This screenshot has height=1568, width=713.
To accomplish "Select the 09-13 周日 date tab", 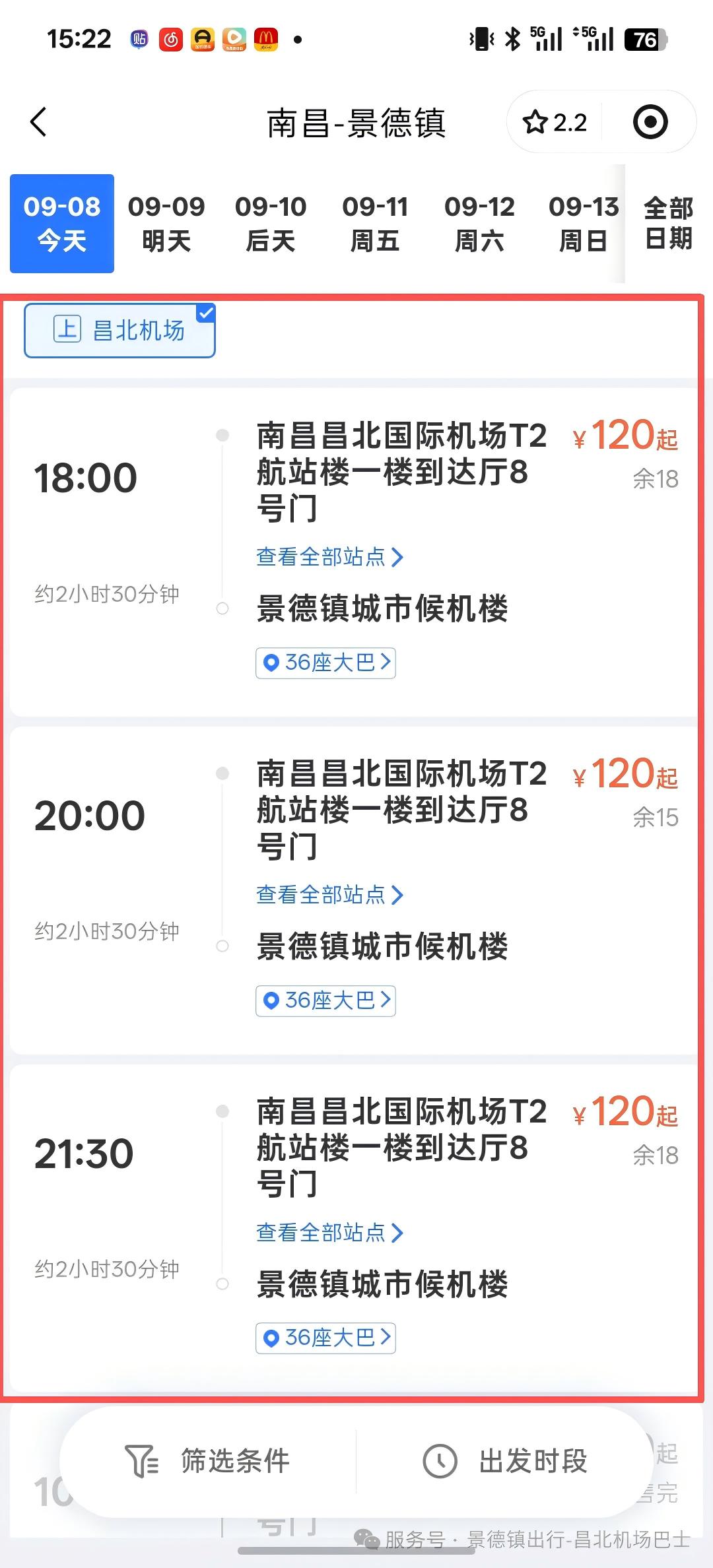I will click(x=584, y=224).
